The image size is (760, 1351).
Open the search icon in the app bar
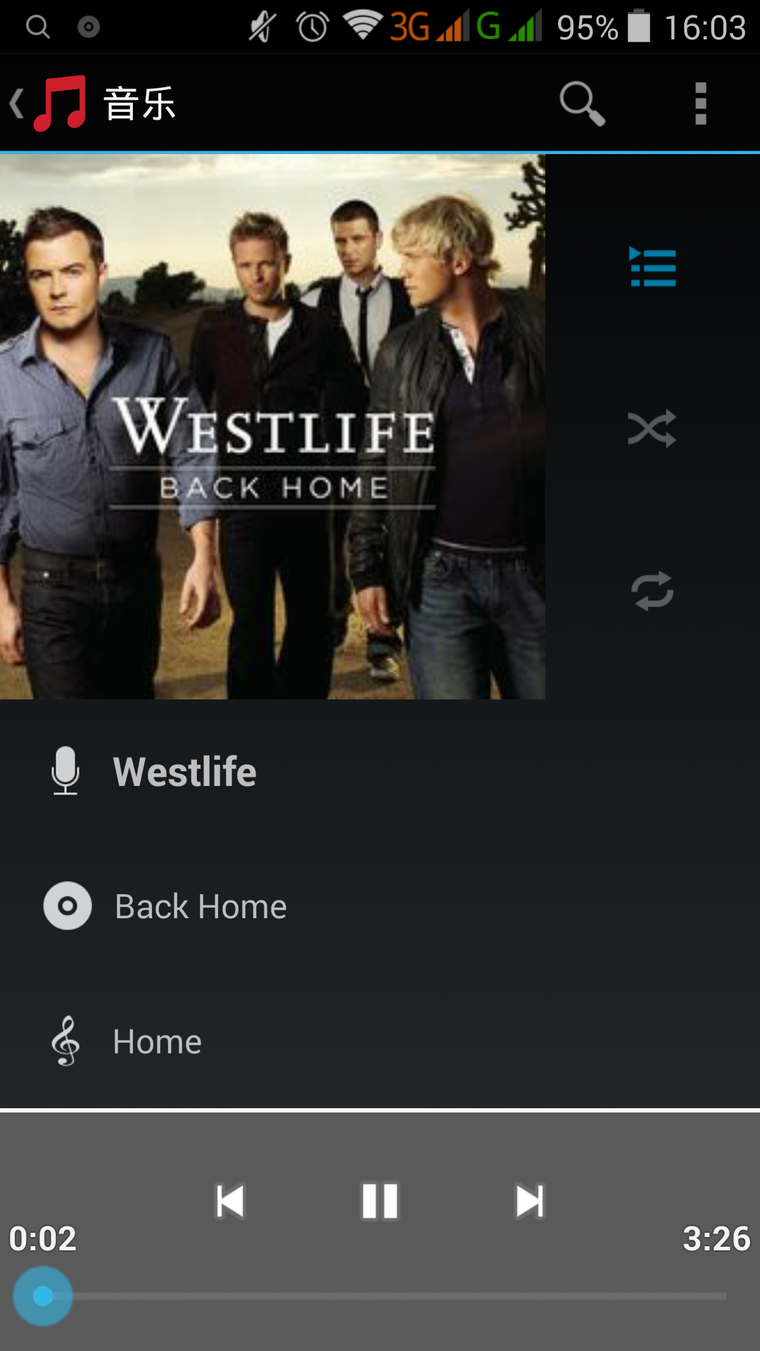click(x=582, y=103)
